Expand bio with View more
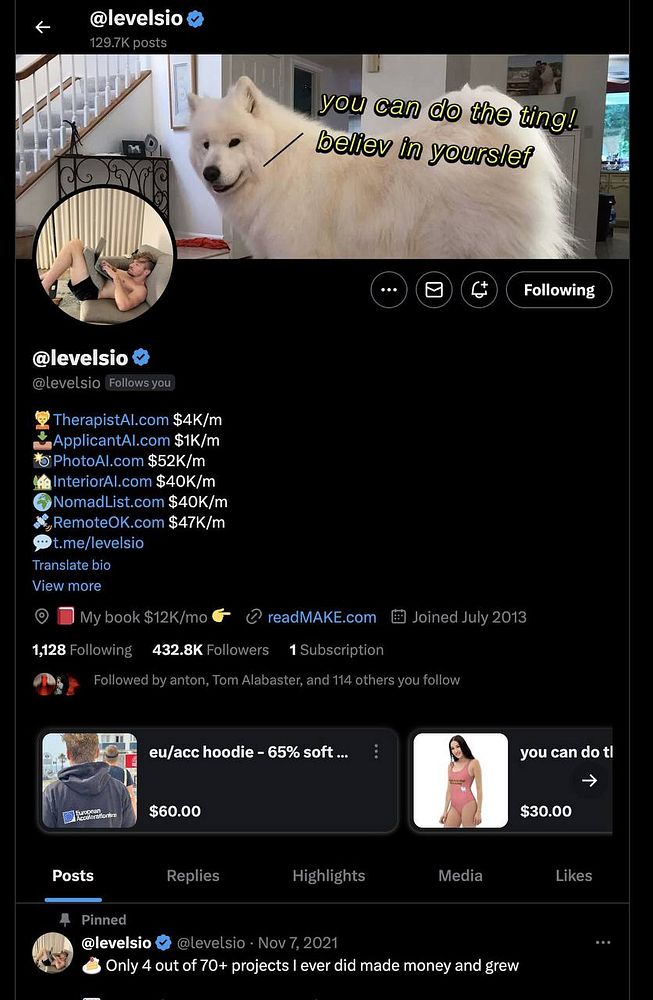 [66, 586]
